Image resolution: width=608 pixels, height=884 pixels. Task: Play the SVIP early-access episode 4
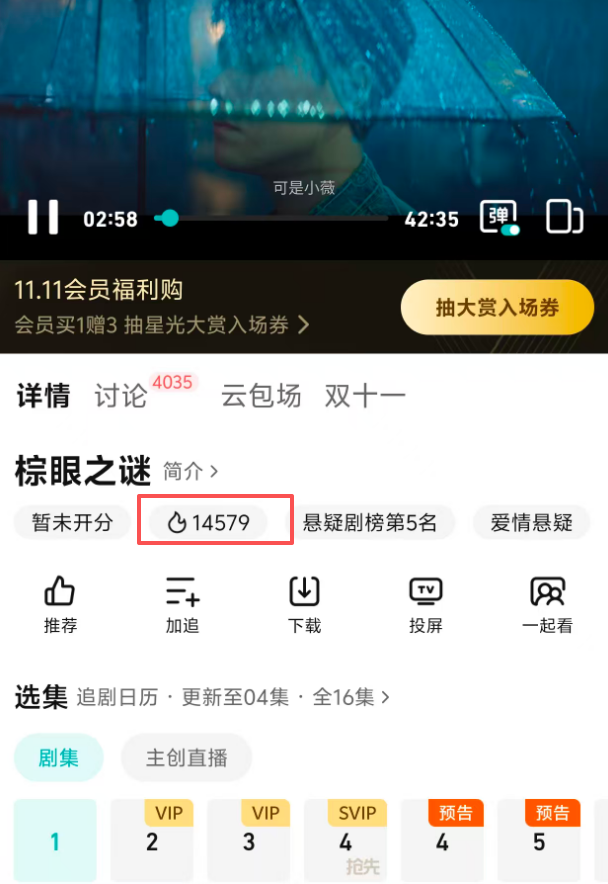[x=345, y=840]
